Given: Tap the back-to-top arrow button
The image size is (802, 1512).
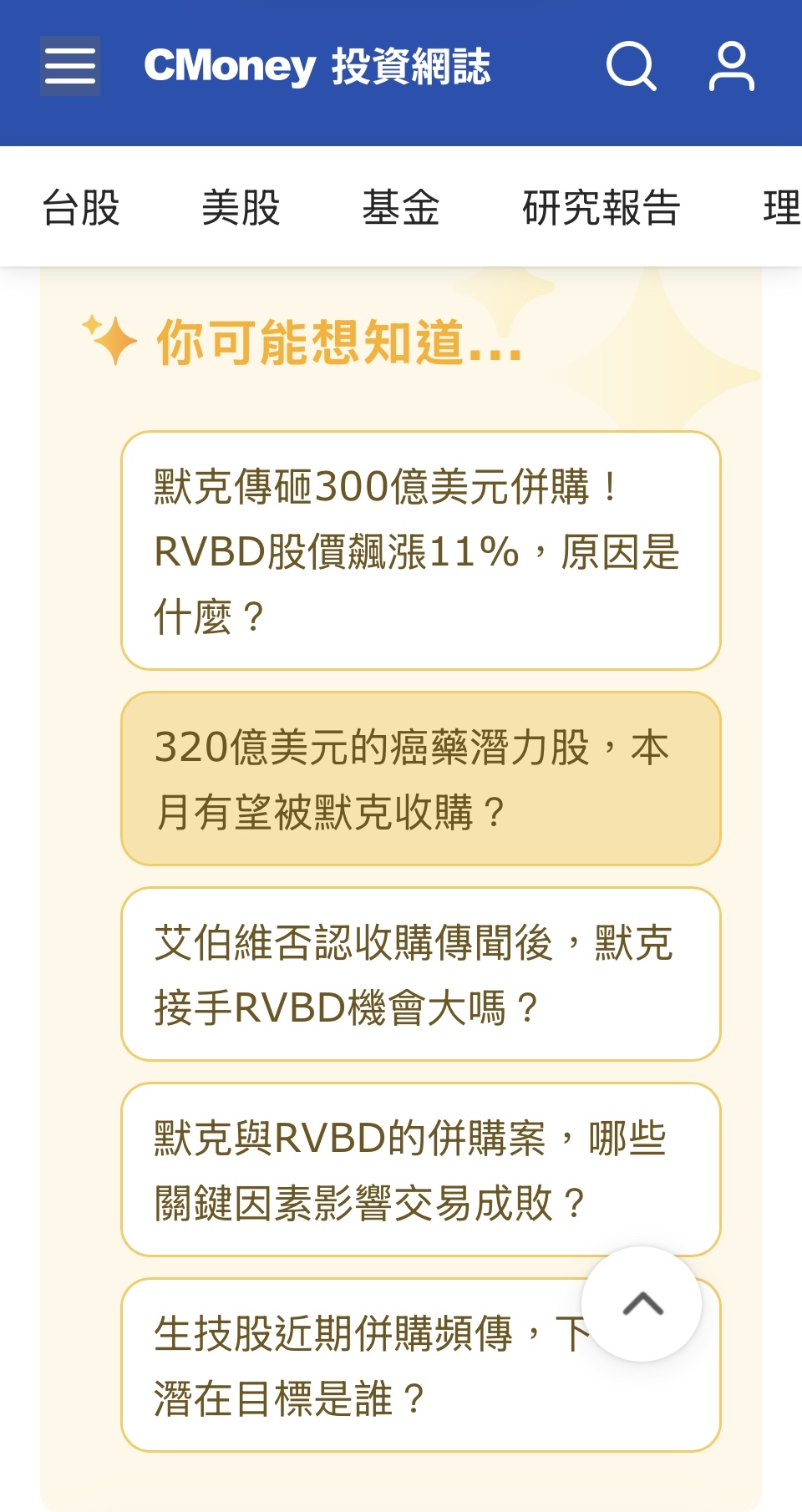Looking at the screenshot, I should (642, 1304).
